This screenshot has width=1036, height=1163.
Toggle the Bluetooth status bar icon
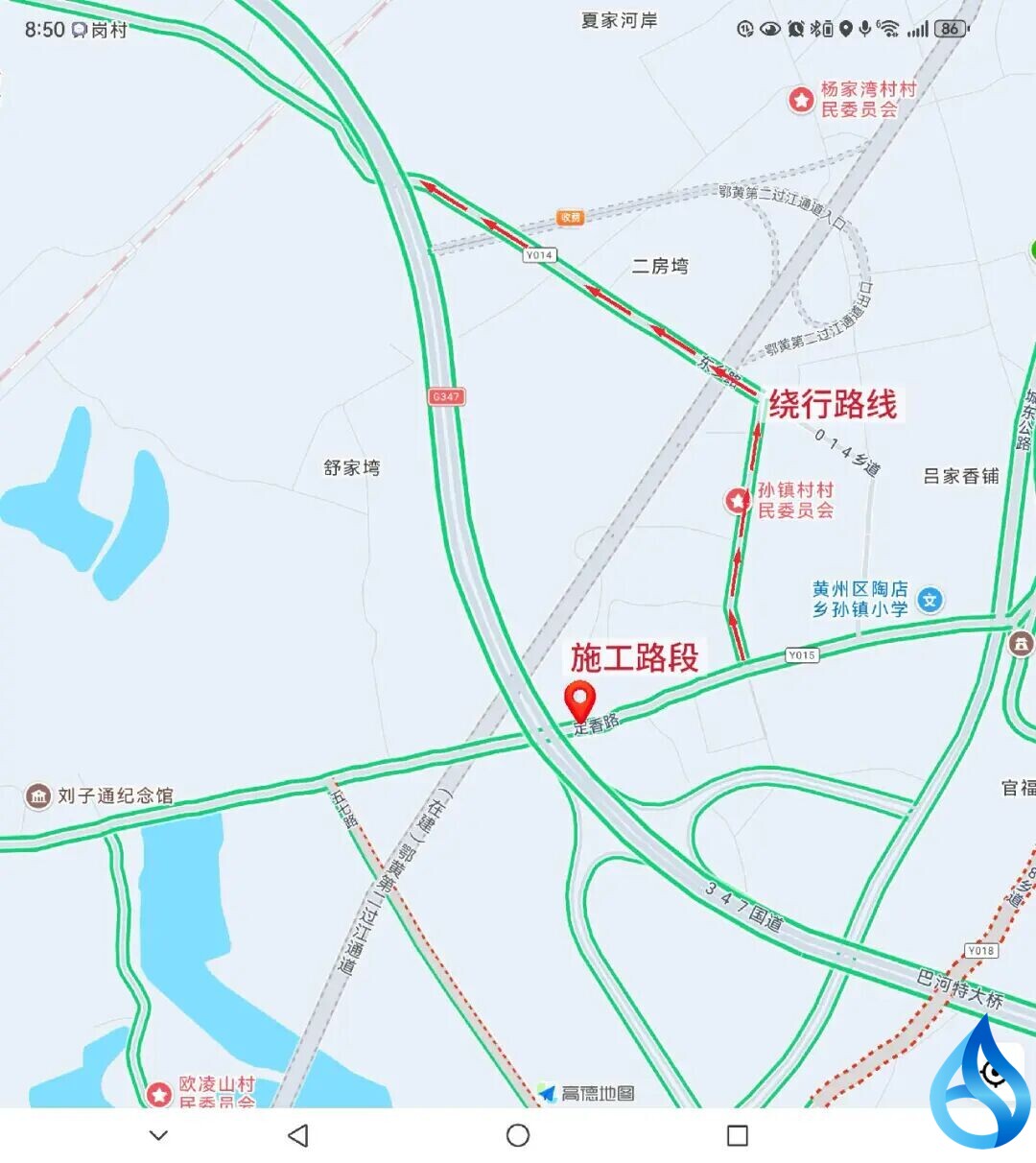[x=814, y=28]
